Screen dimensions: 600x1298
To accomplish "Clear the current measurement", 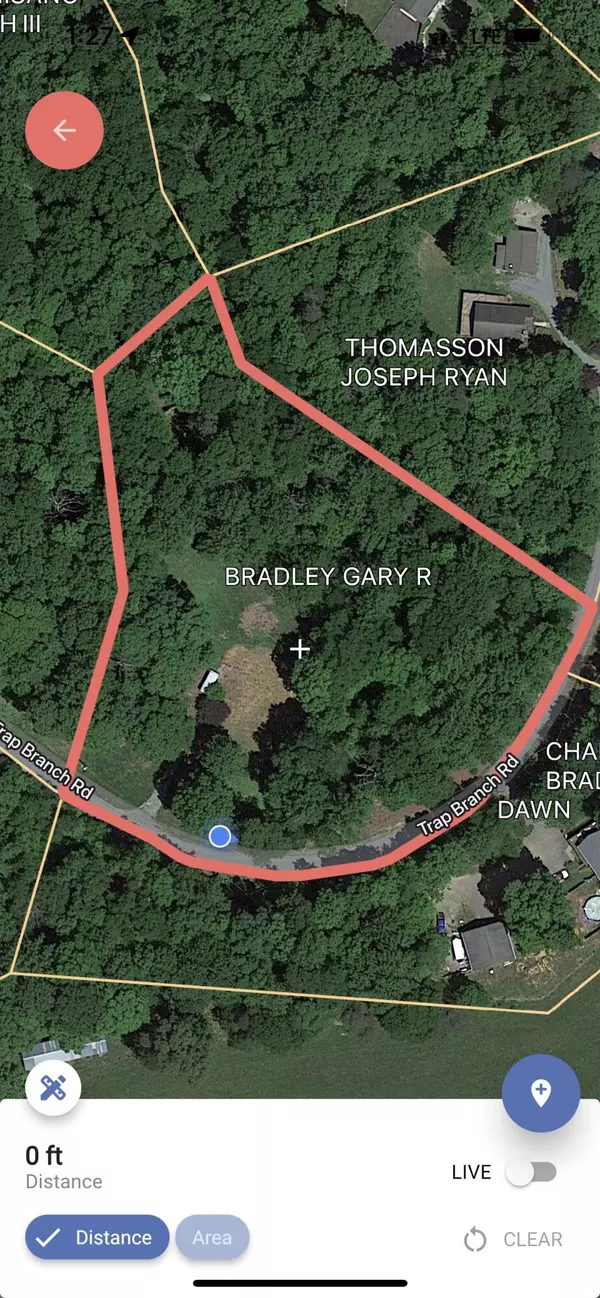I will pyautogui.click(x=513, y=1240).
